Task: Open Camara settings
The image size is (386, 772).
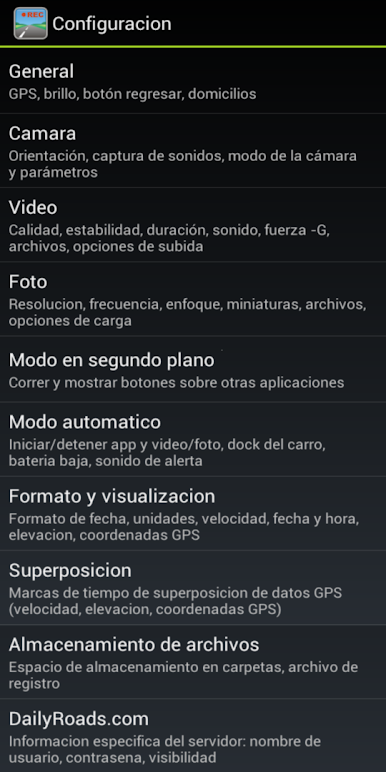Action: point(193,151)
